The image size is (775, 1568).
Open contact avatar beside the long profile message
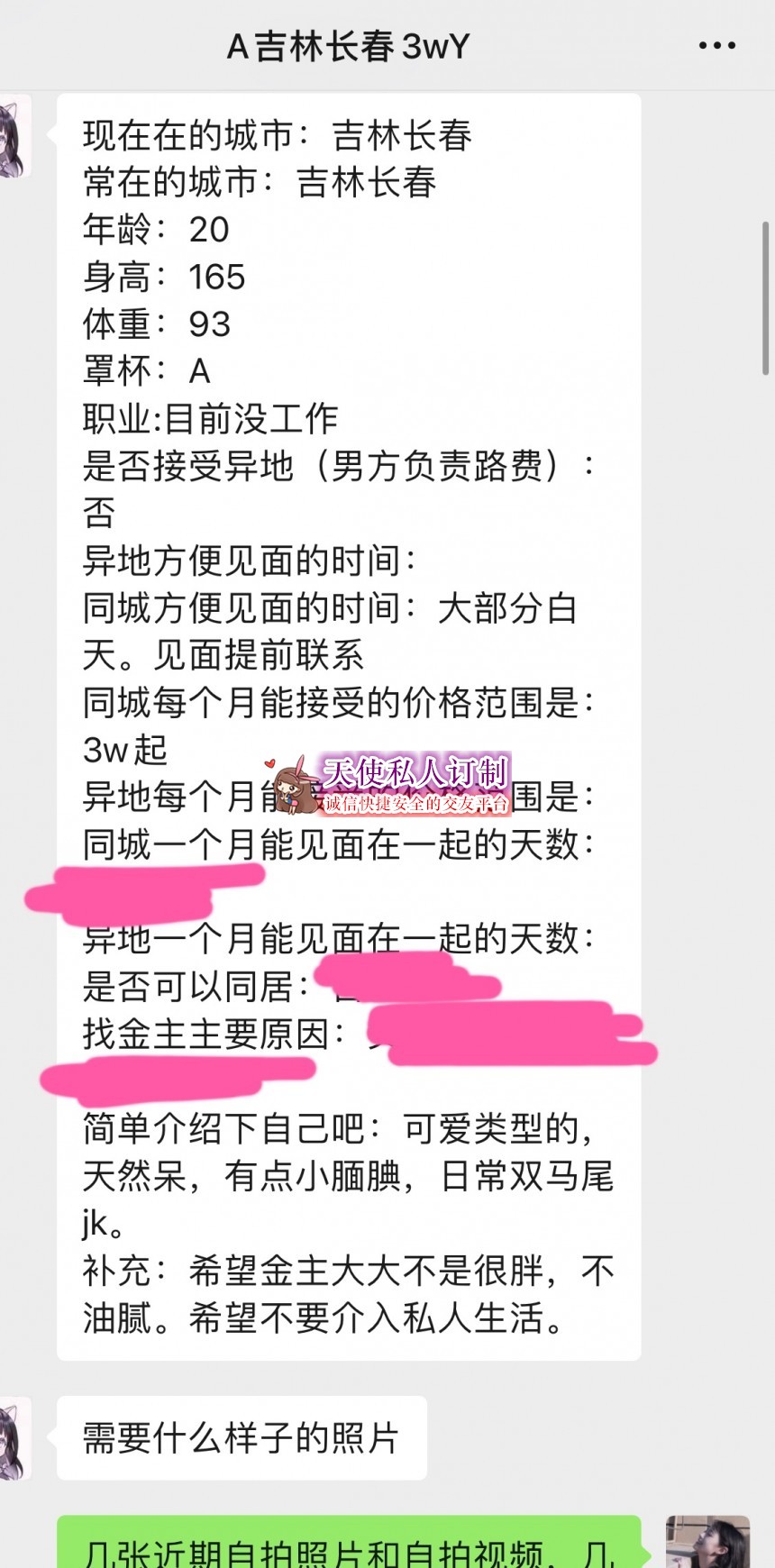coord(14,137)
